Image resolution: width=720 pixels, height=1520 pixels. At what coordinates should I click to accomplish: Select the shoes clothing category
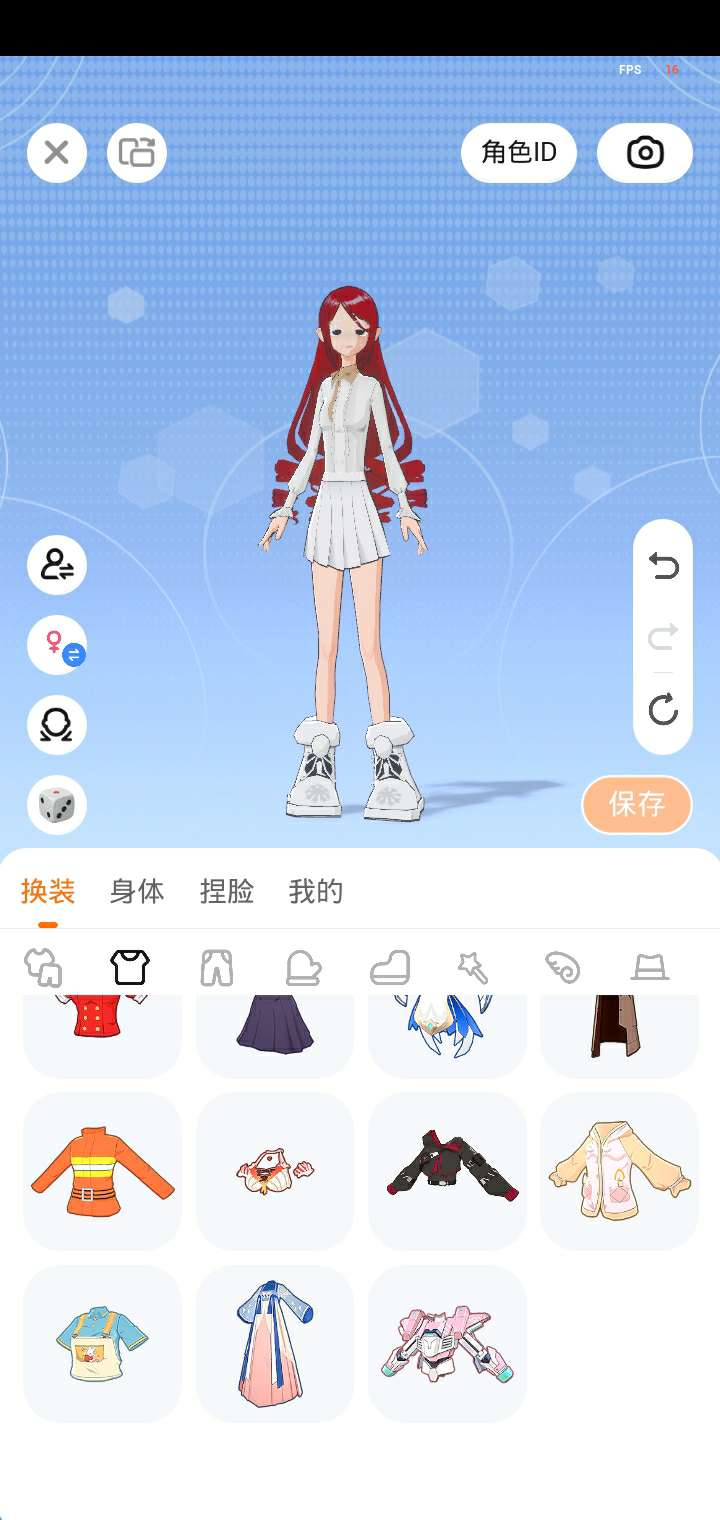pyautogui.click(x=390, y=967)
